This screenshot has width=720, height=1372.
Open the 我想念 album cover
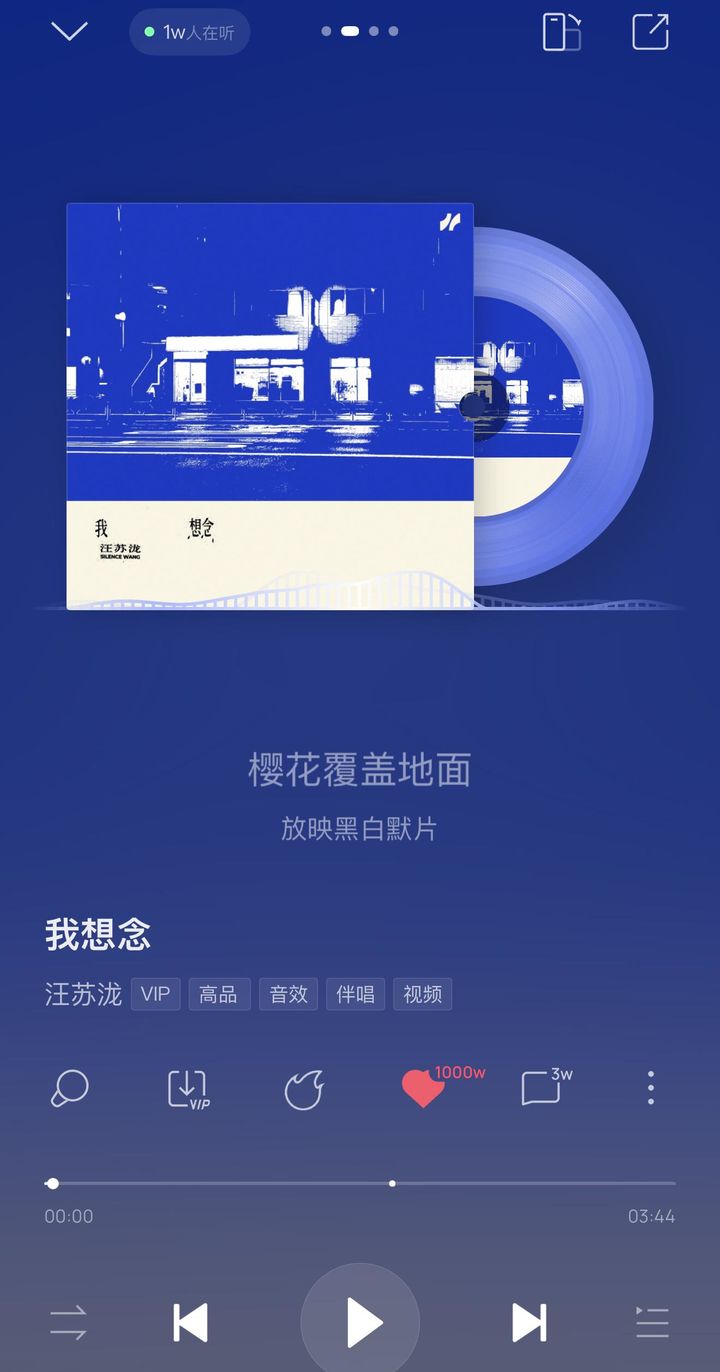[270, 406]
